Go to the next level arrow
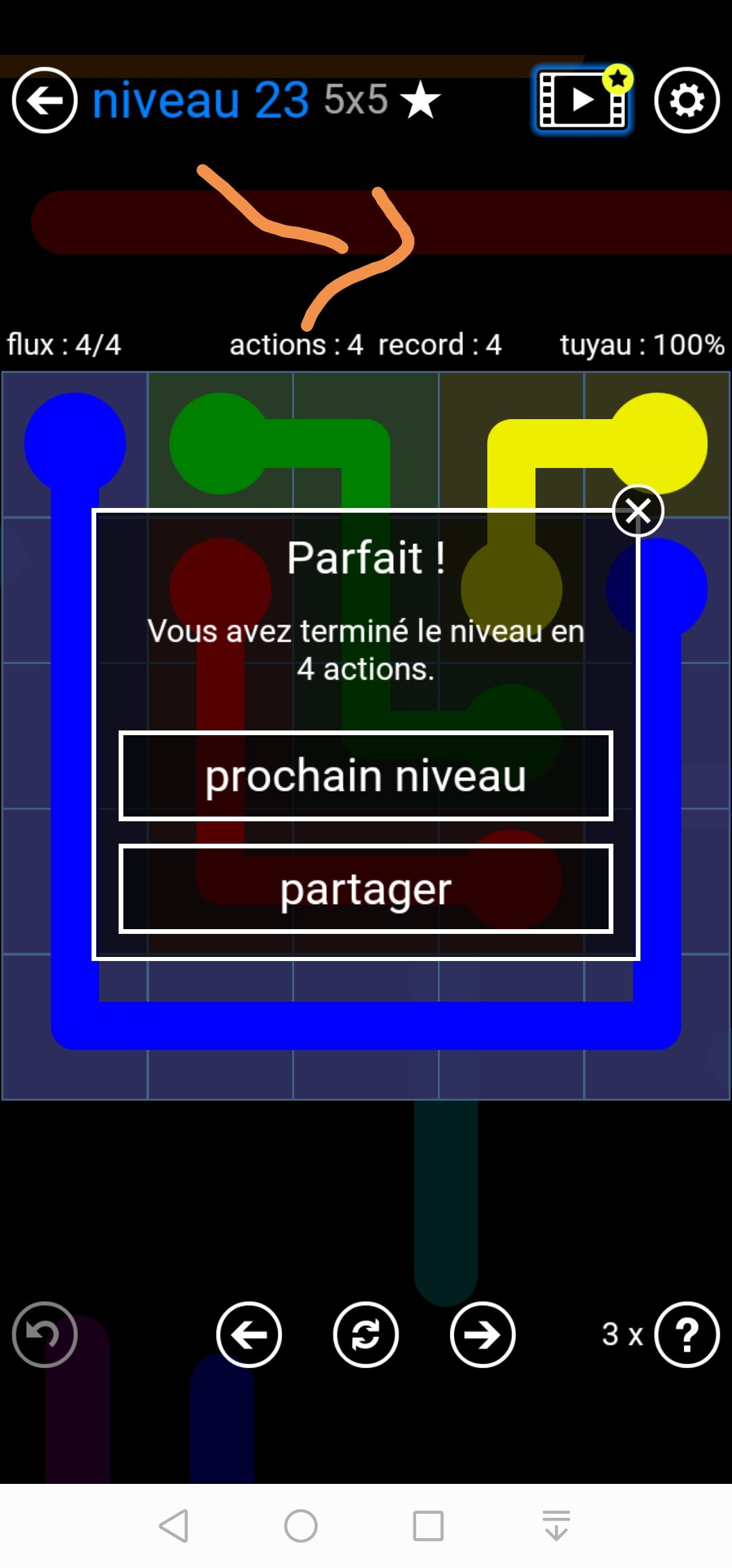Image resolution: width=732 pixels, height=1568 pixels. [x=483, y=1335]
